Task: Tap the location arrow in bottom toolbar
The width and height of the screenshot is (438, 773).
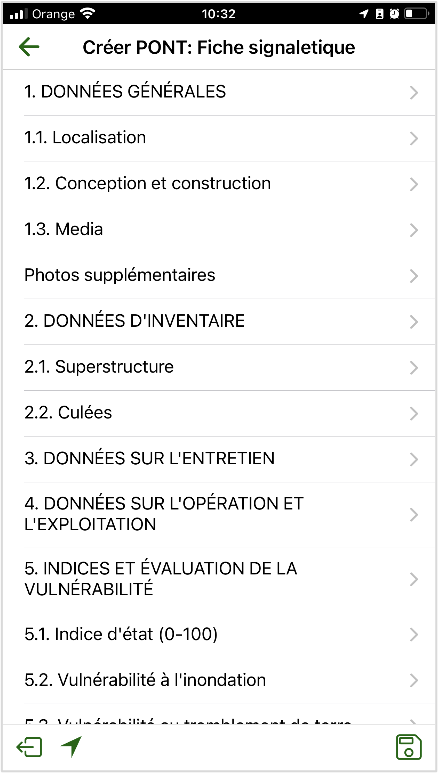Action: pos(71,747)
